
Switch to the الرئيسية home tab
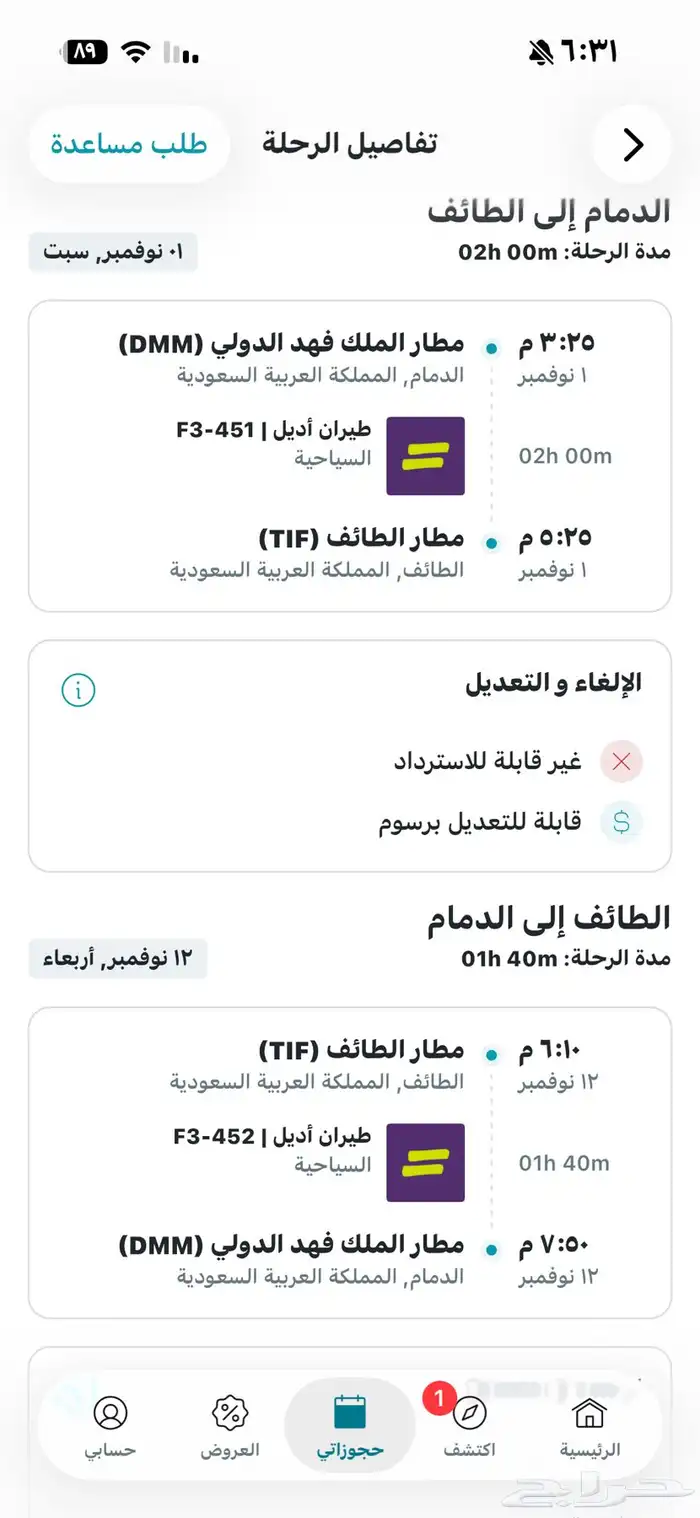589,1427
